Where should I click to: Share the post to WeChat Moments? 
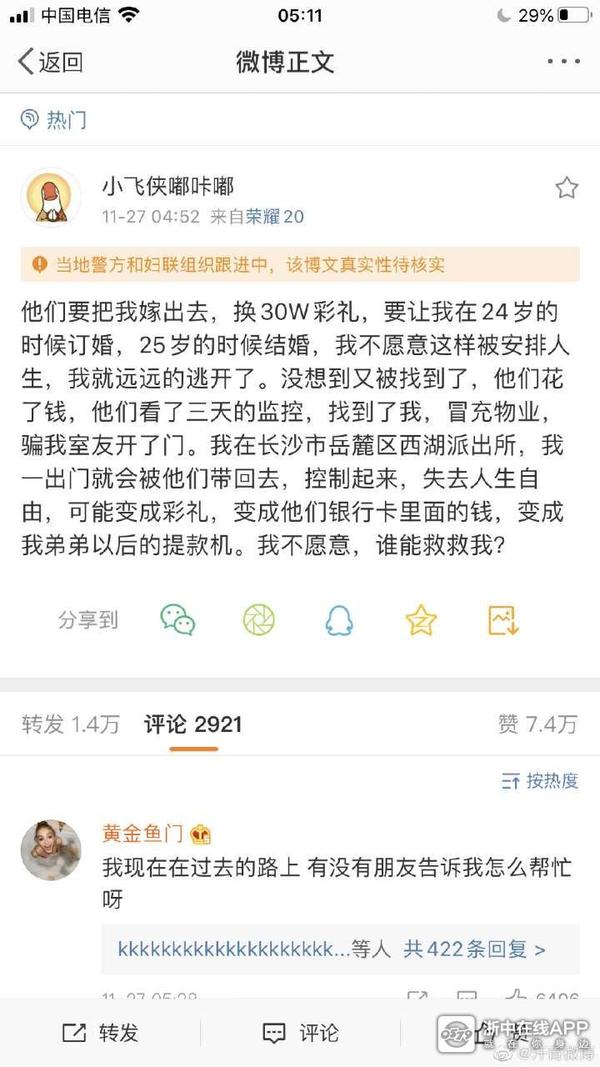point(258,620)
